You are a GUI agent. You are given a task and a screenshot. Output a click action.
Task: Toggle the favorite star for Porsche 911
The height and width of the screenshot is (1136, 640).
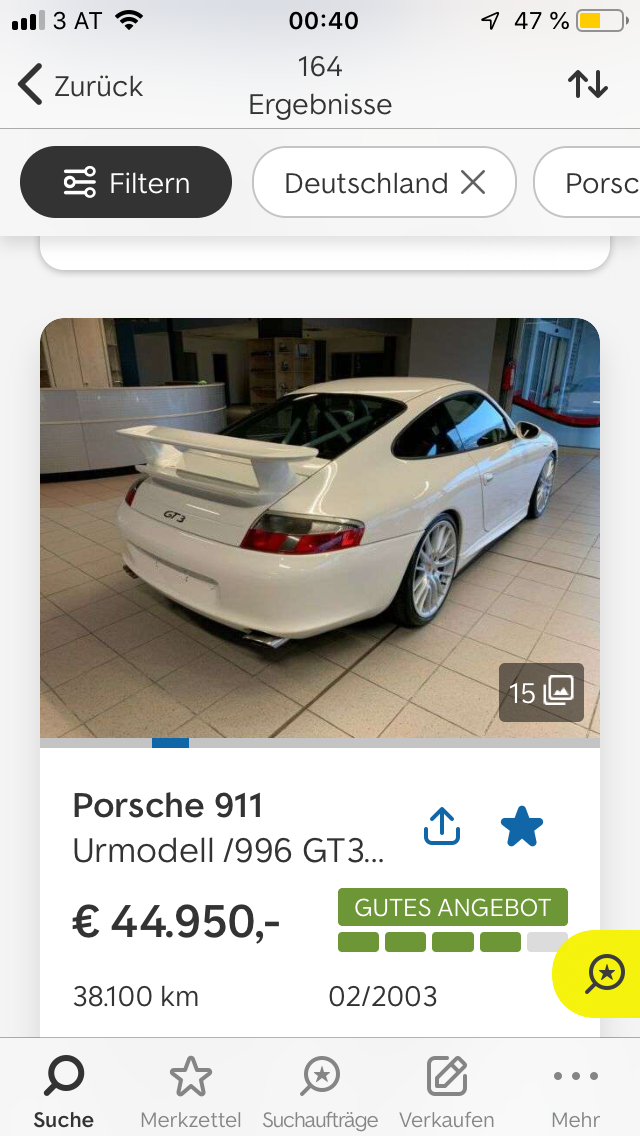[521, 827]
